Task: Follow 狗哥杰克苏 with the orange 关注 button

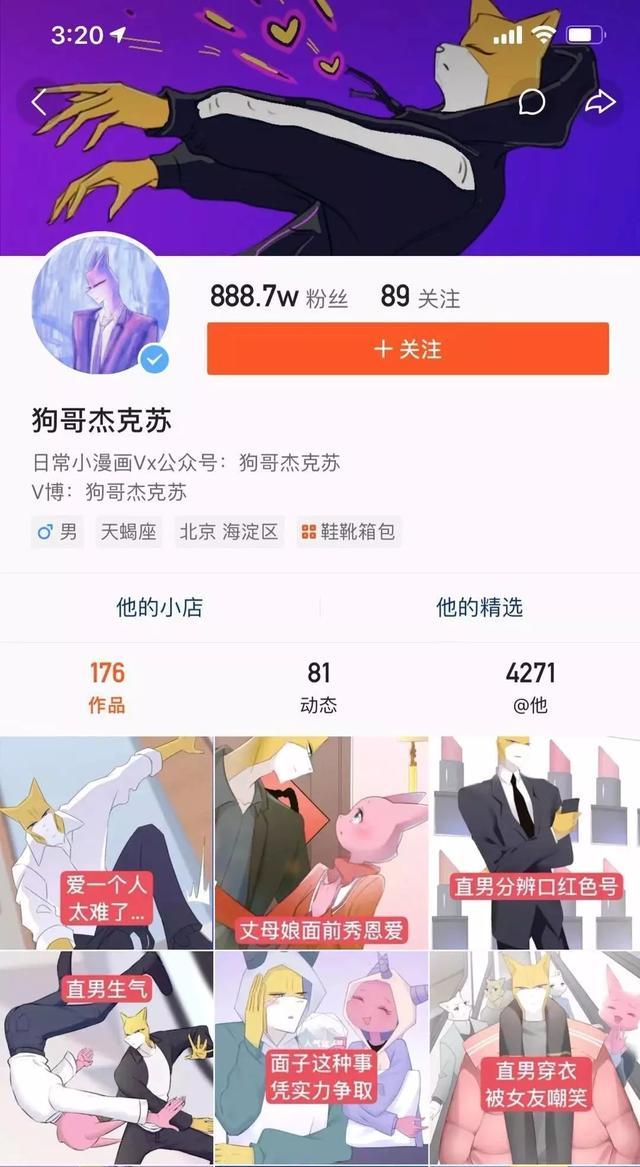Action: (x=407, y=349)
